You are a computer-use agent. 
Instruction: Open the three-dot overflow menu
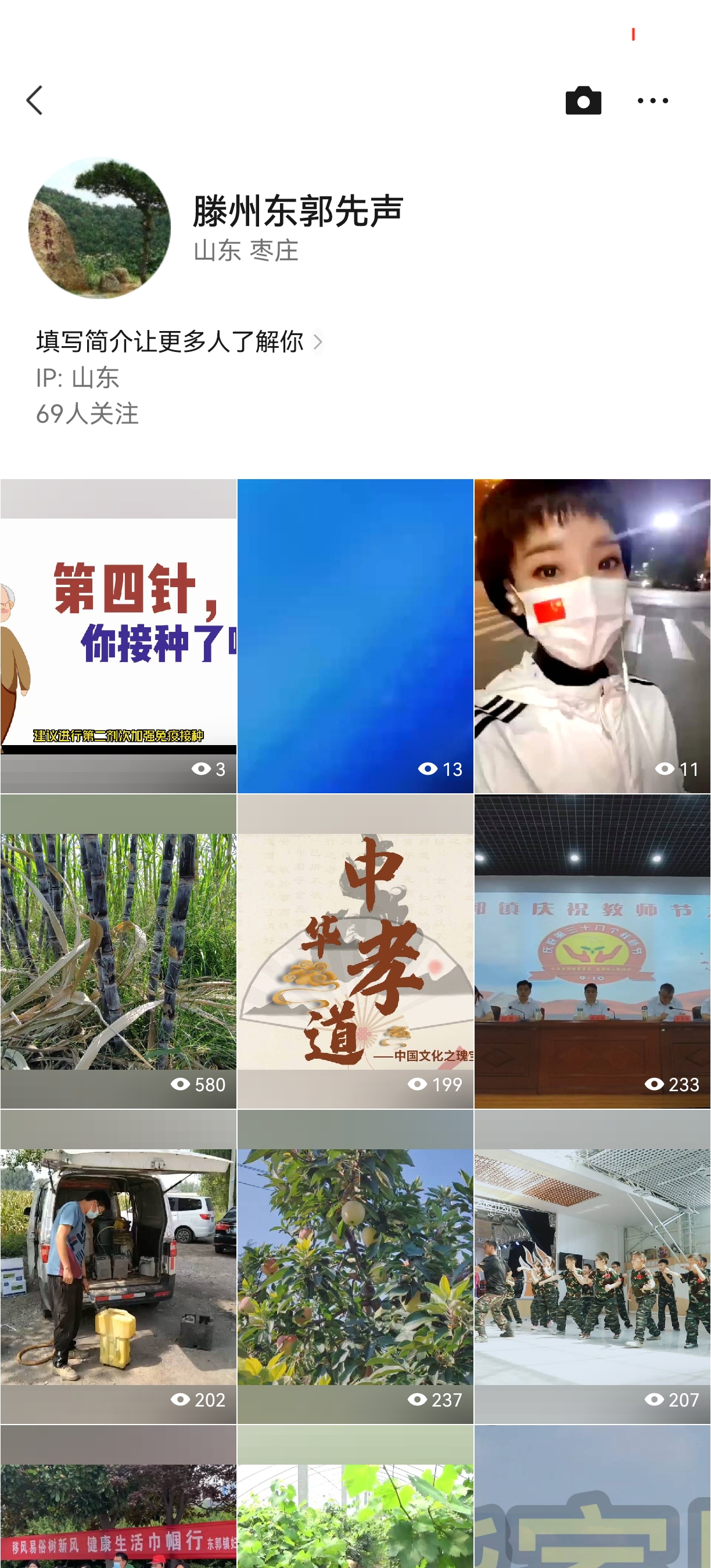[x=652, y=100]
